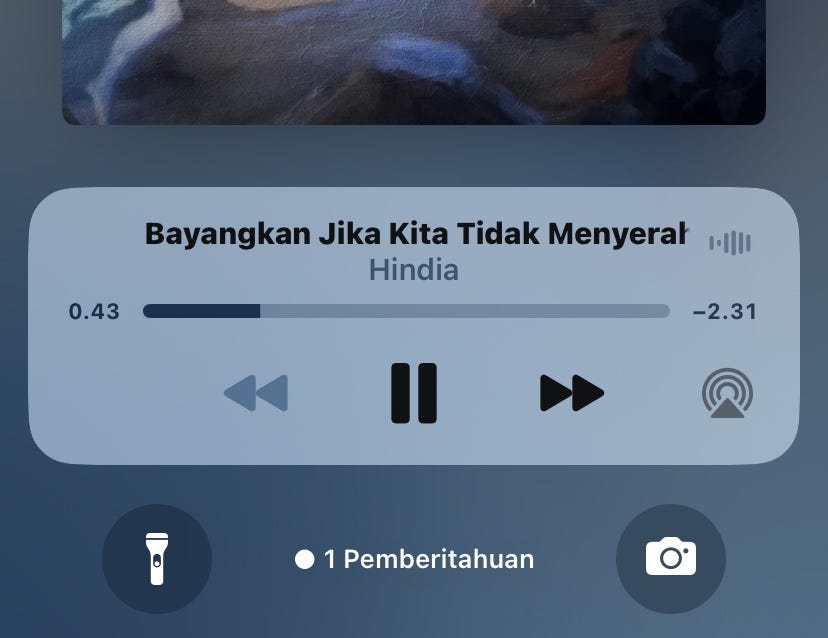Open the Bayangkan Jika Kita song title
The image size is (828, 638).
pos(417,234)
